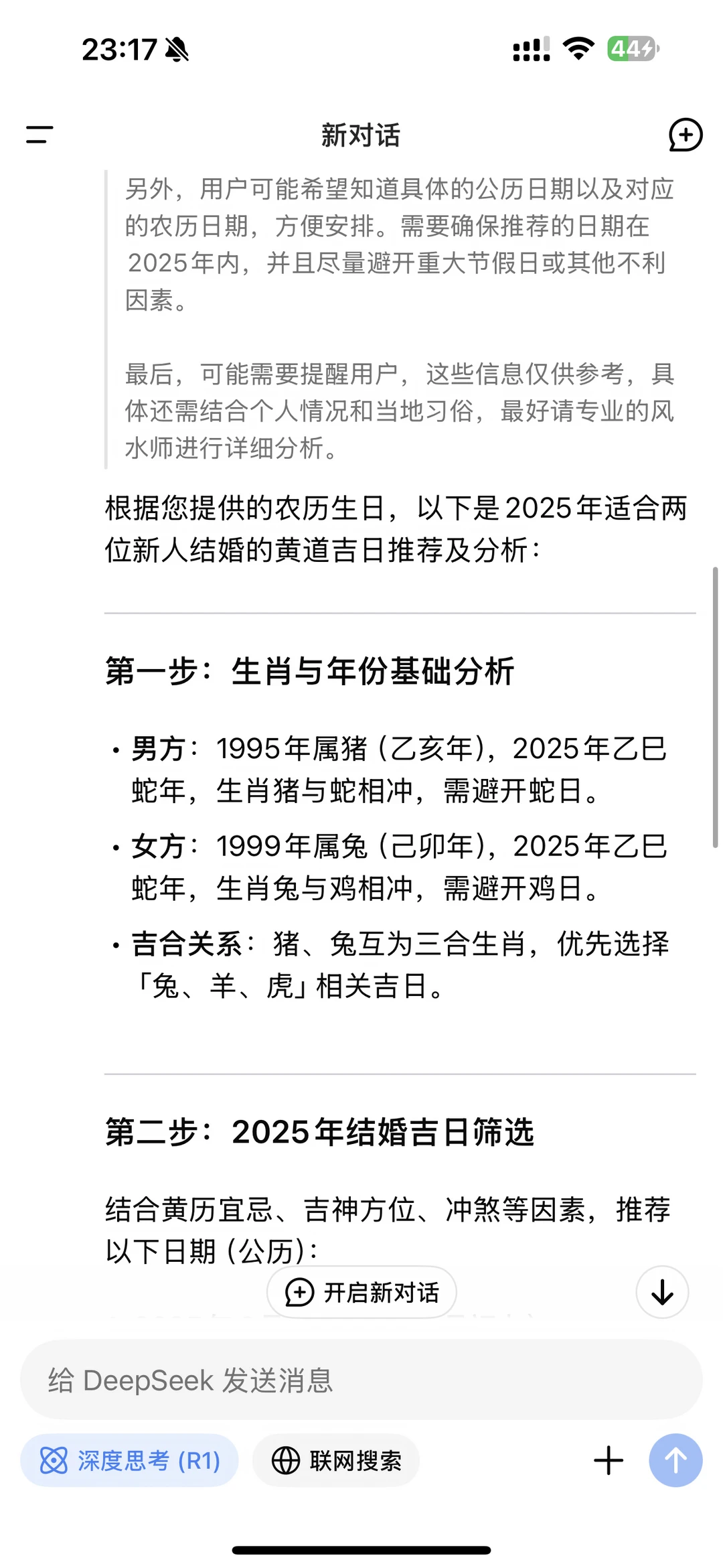723x1568 pixels.
Task: Send the message with up-arrow button
Action: tap(675, 1460)
